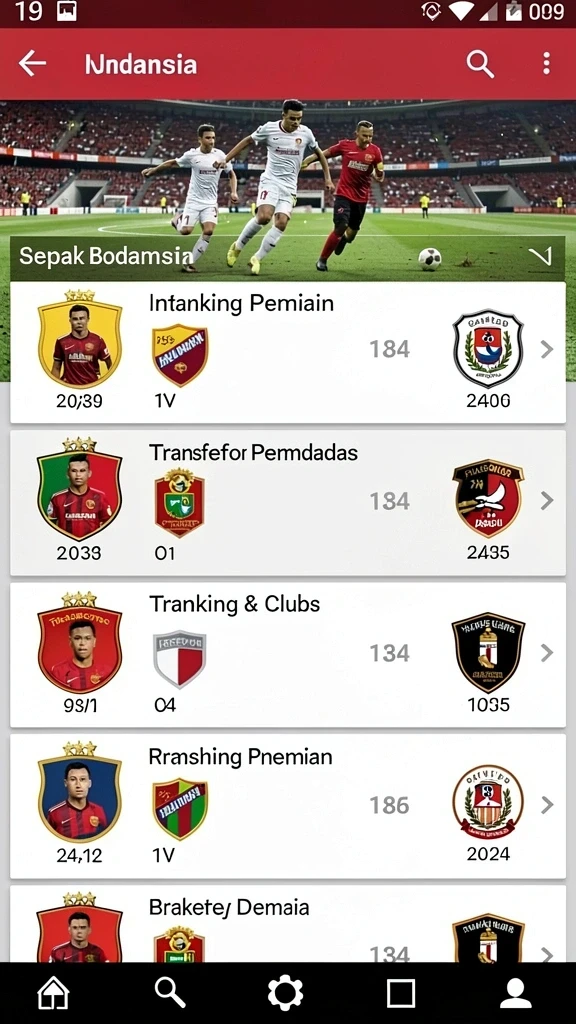
Task: Switch to the bottom search tab
Action: 170,993
